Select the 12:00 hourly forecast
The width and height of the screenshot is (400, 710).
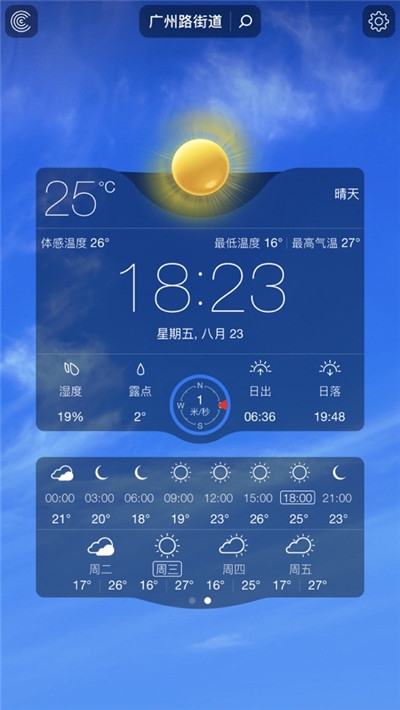[218, 498]
